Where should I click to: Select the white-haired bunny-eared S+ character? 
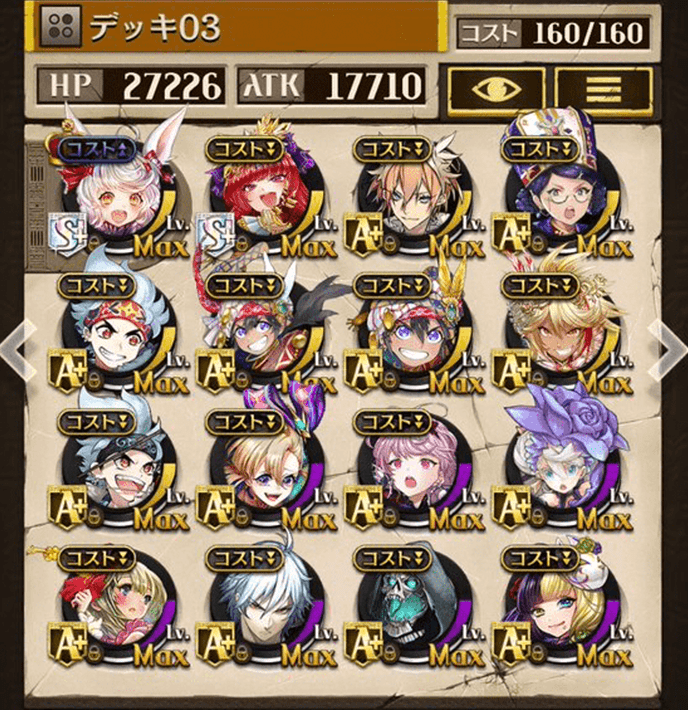[x=112, y=196]
